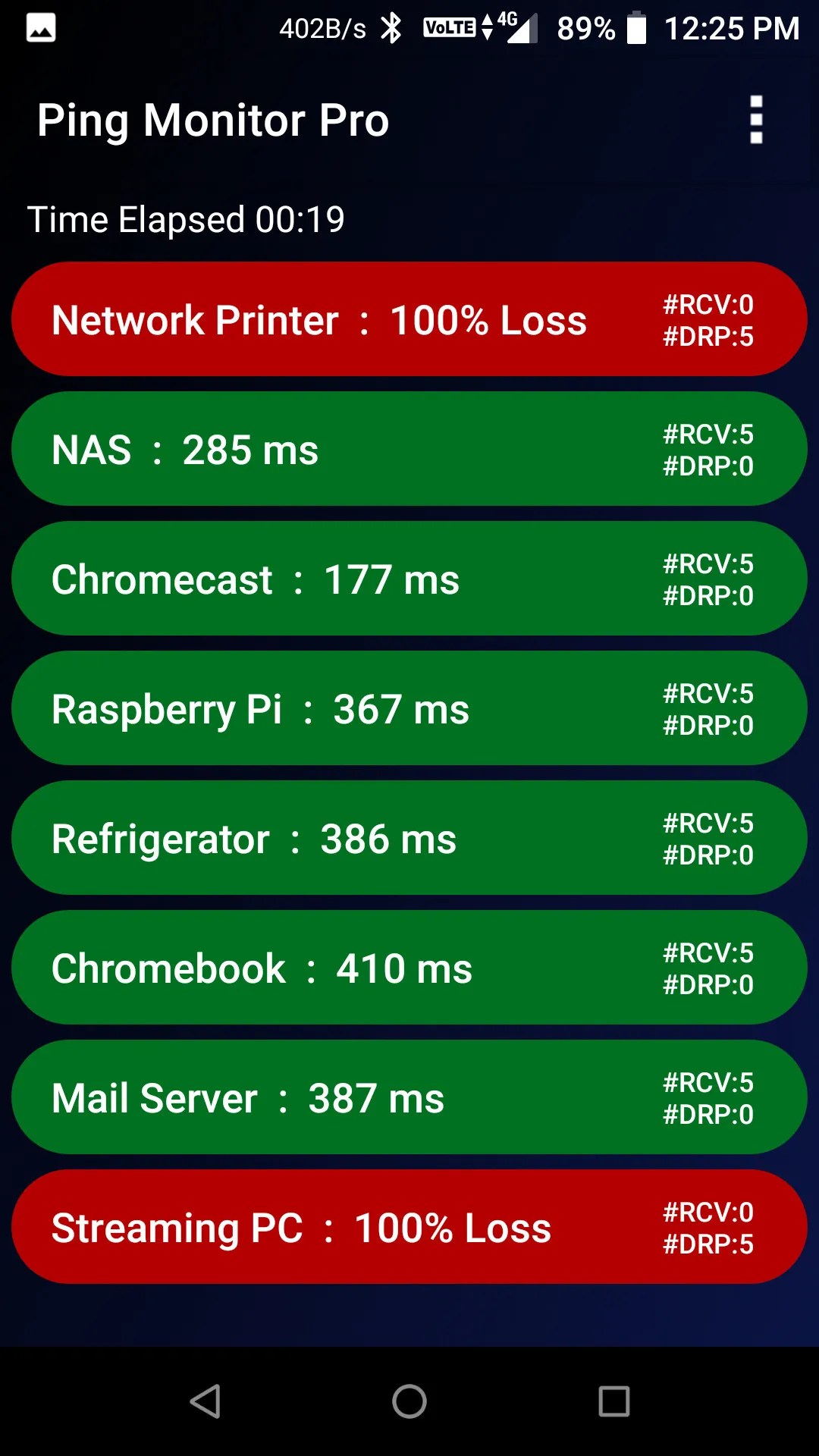Image resolution: width=819 pixels, height=1456 pixels.
Task: Click the Chromebook entry showing 410 ms
Action: pyautogui.click(x=409, y=968)
